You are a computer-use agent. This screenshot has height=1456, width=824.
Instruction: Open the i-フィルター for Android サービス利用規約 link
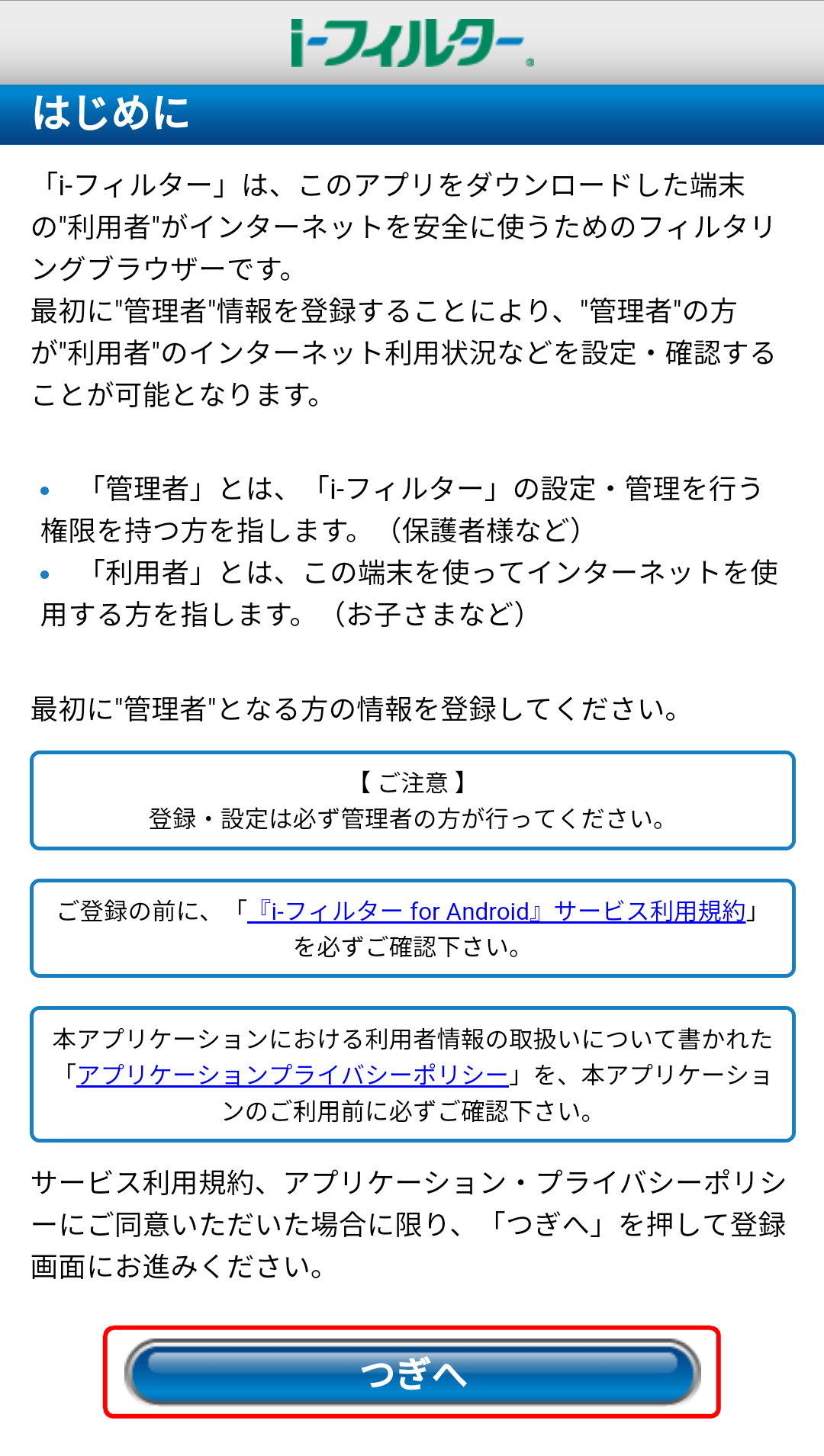click(x=496, y=911)
